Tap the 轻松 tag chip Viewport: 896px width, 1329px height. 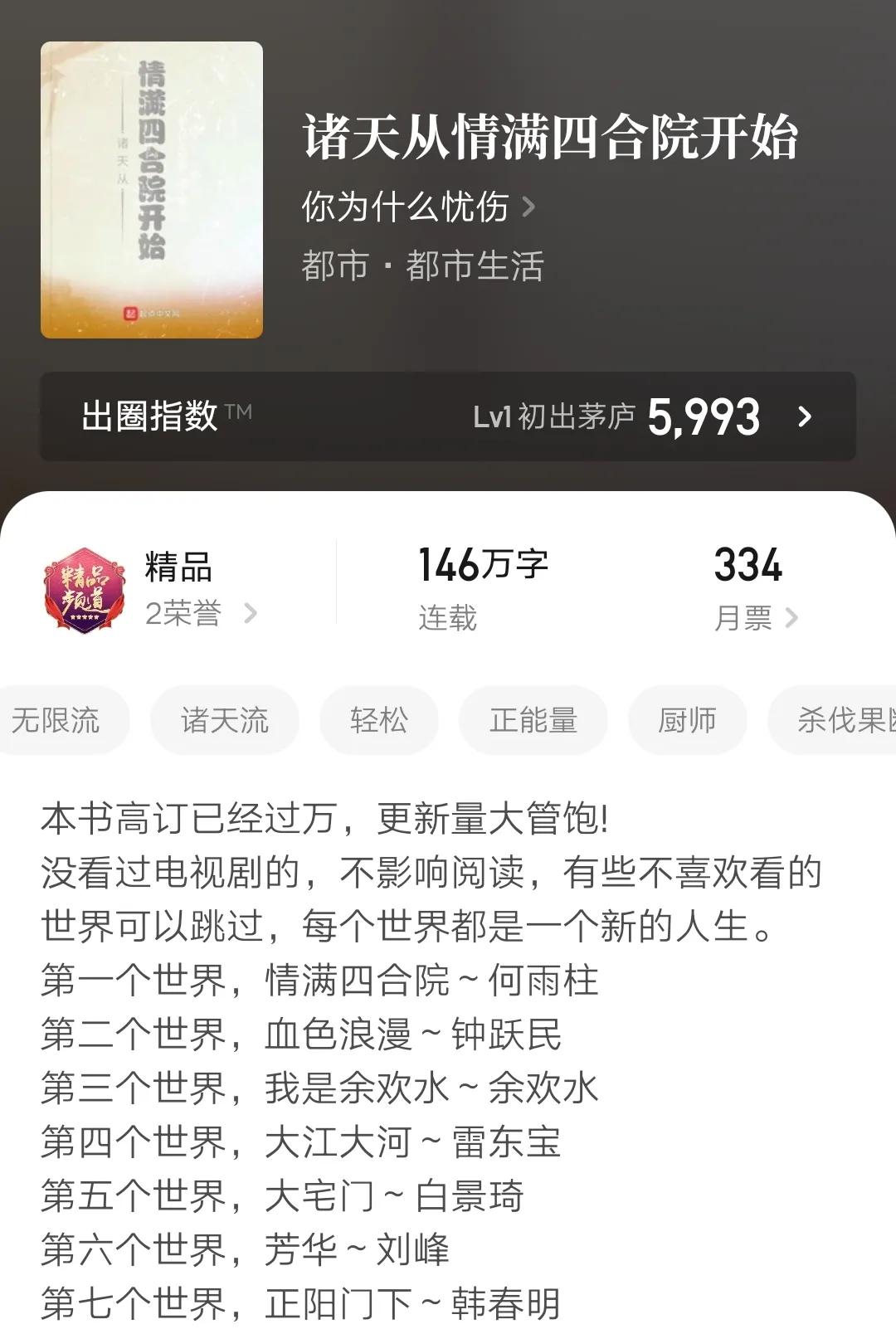point(378,720)
